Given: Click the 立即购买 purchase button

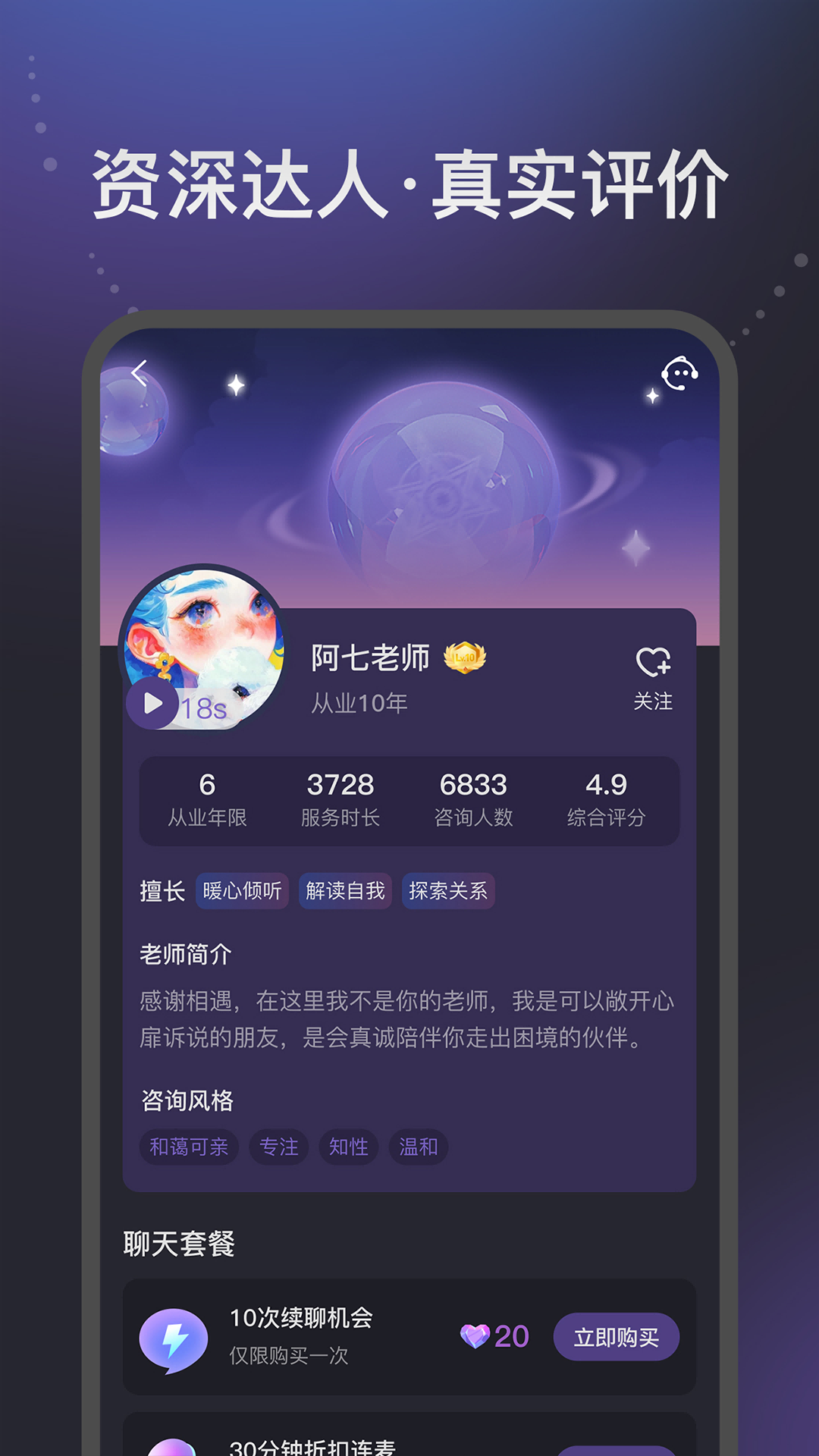Looking at the screenshot, I should click(x=617, y=1336).
